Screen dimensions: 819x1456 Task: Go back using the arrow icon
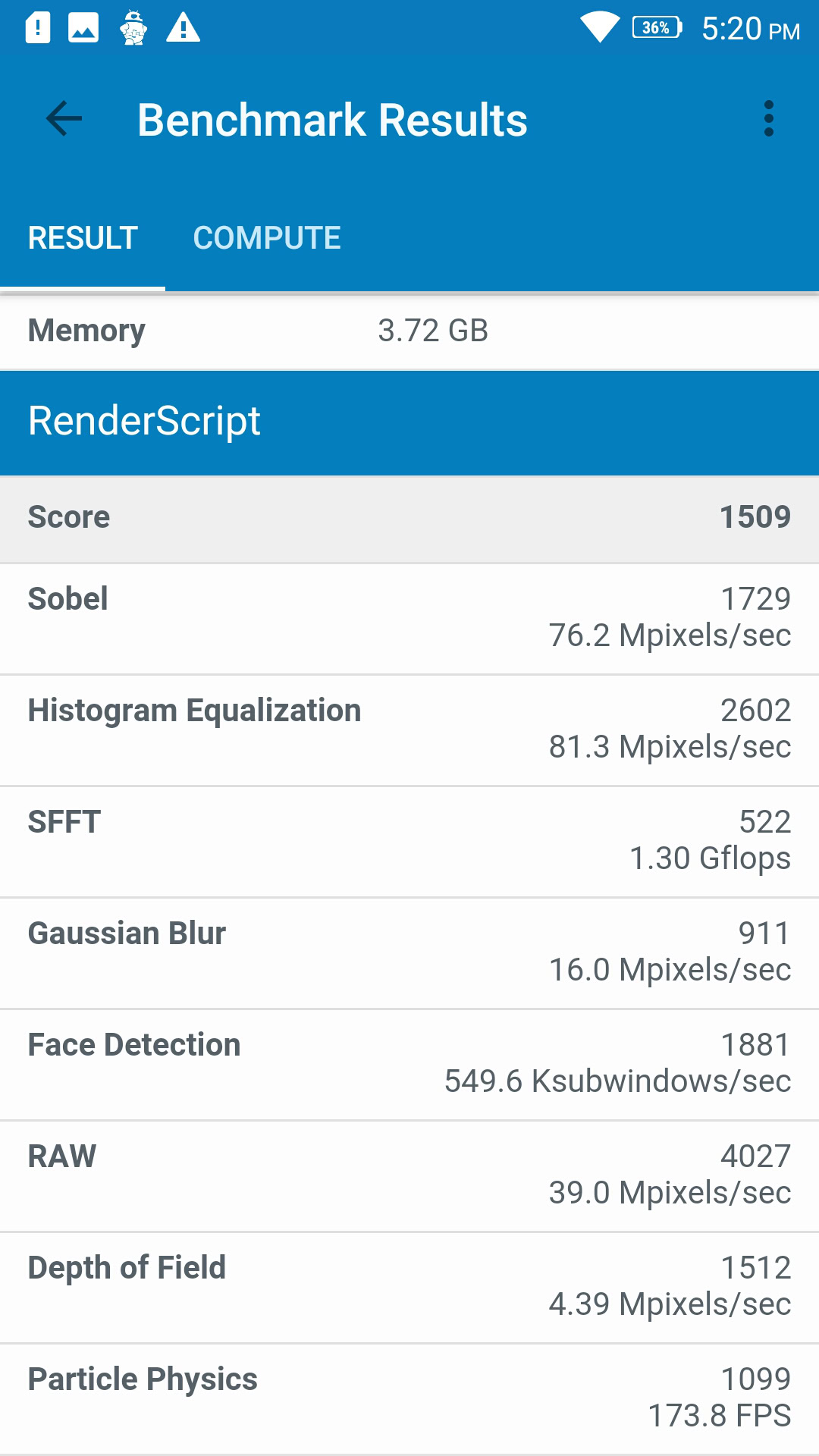tap(64, 119)
